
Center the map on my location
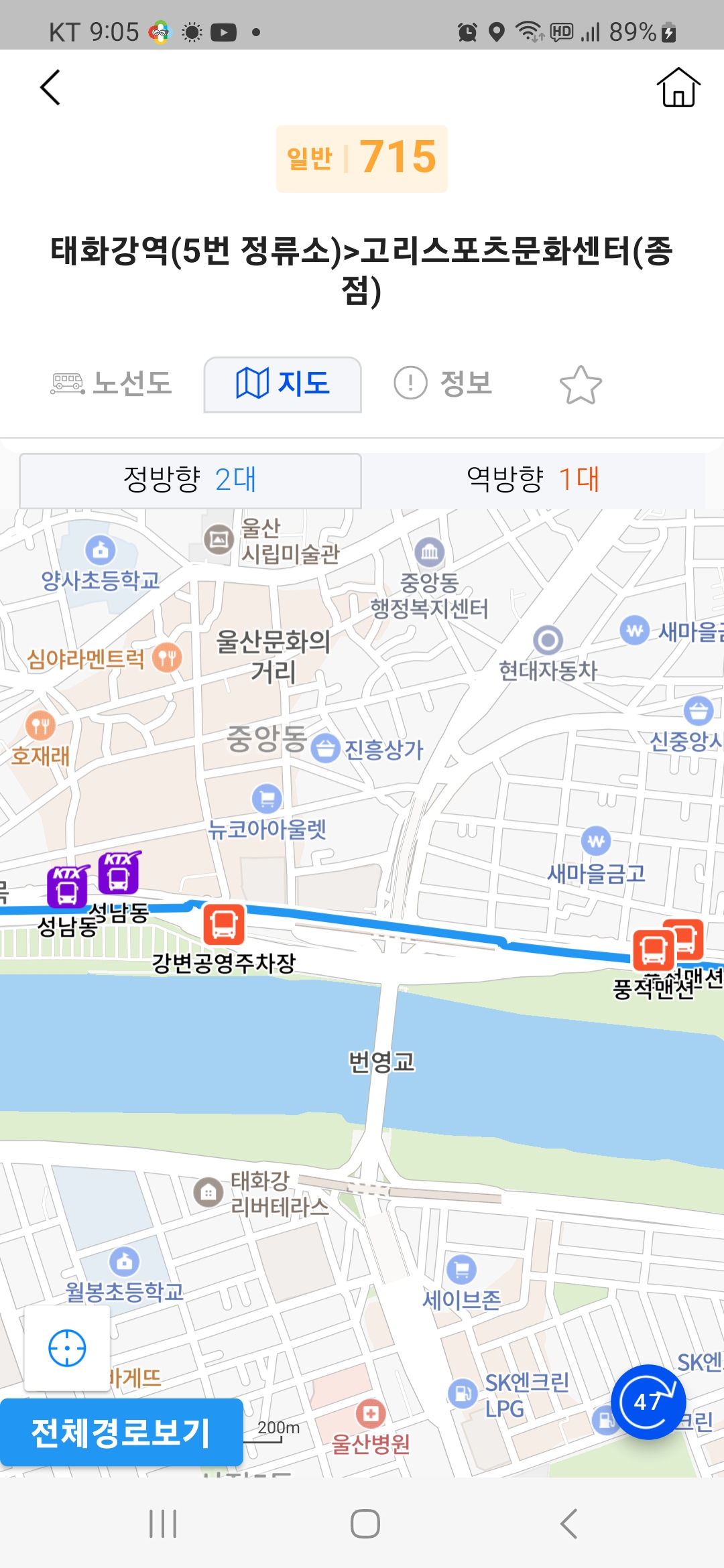[67, 1348]
